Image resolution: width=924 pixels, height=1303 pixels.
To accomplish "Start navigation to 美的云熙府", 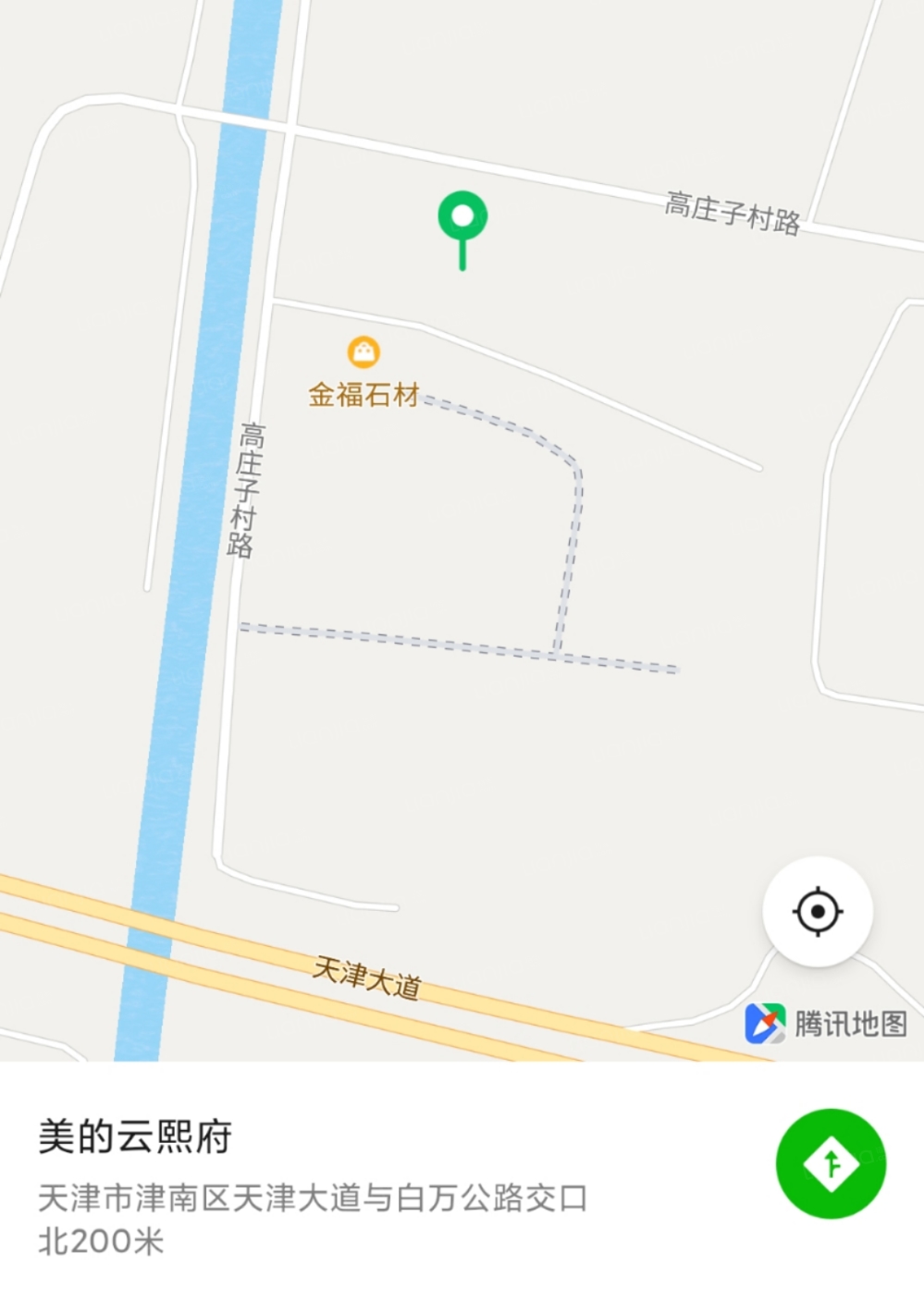I will [831, 1163].
